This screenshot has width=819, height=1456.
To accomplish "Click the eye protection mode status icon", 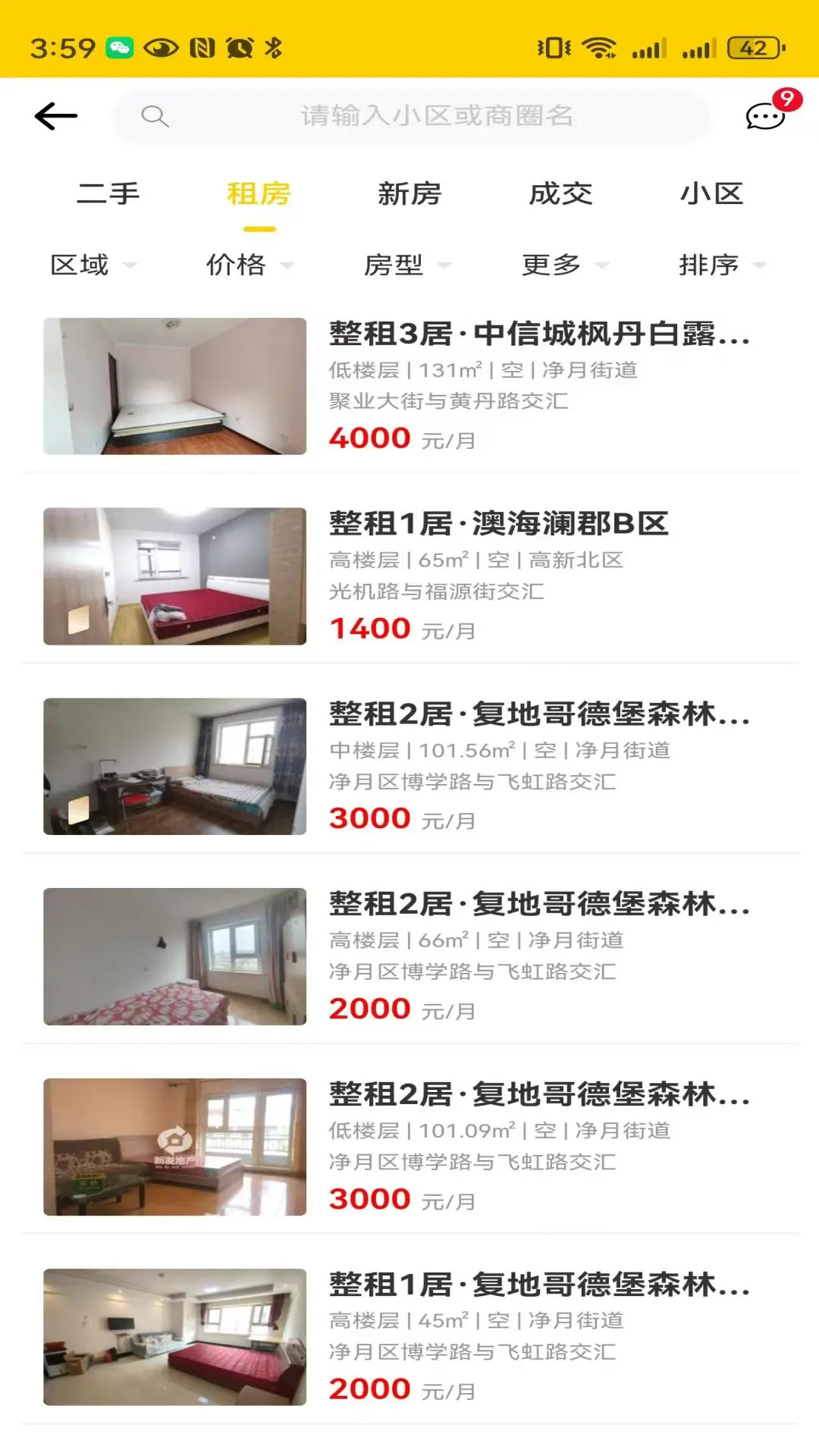I will pyautogui.click(x=162, y=47).
